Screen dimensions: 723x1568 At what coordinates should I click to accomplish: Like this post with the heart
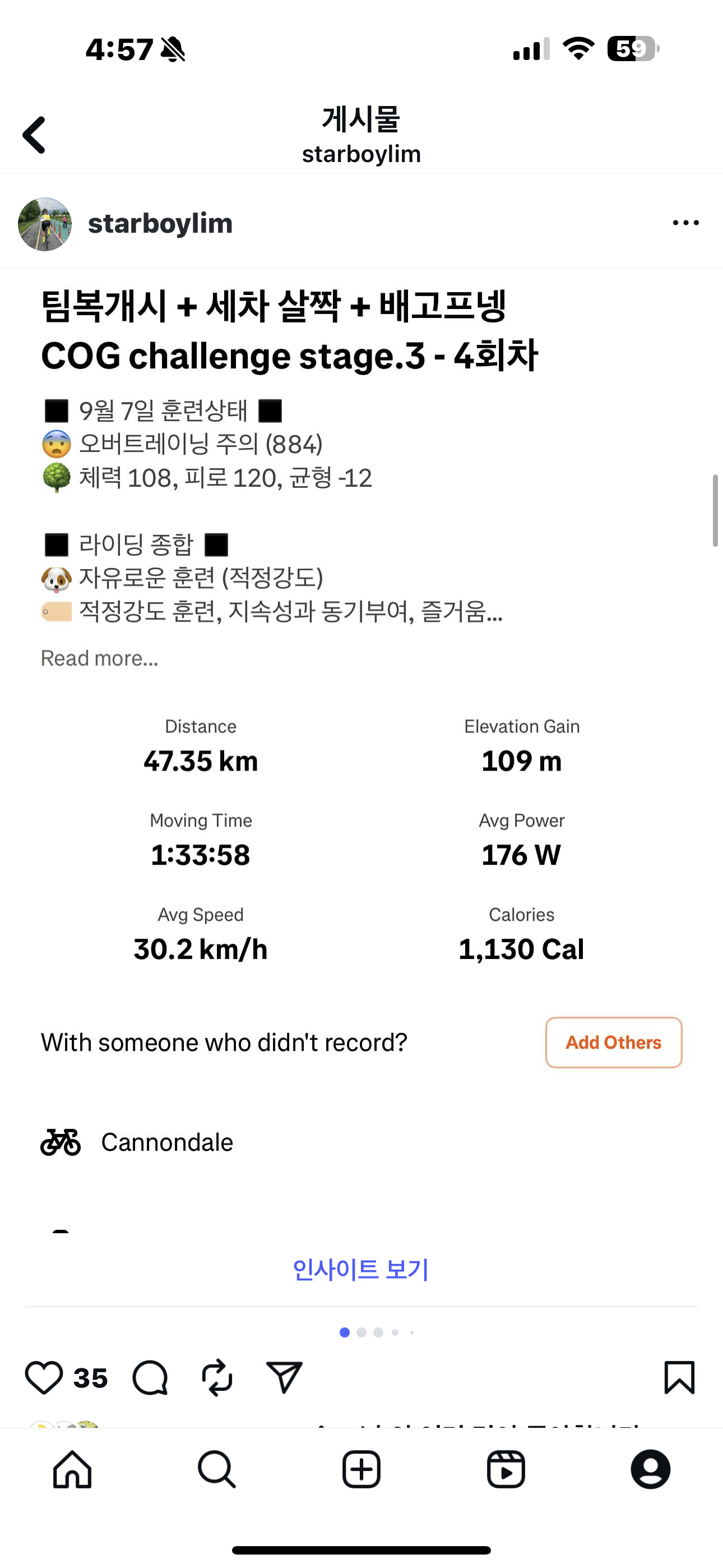pyautogui.click(x=44, y=1377)
